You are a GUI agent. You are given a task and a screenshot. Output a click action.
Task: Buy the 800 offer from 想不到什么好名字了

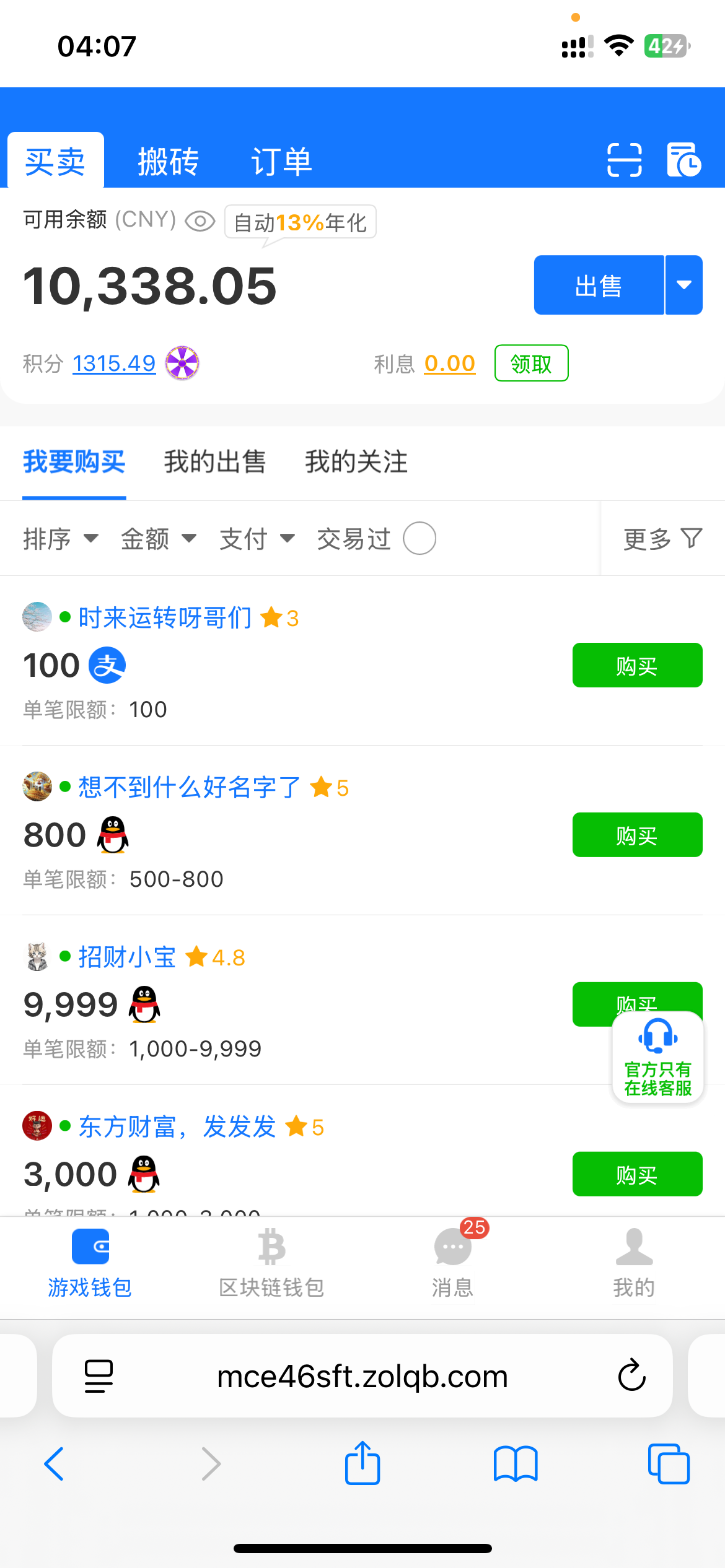[x=637, y=835]
